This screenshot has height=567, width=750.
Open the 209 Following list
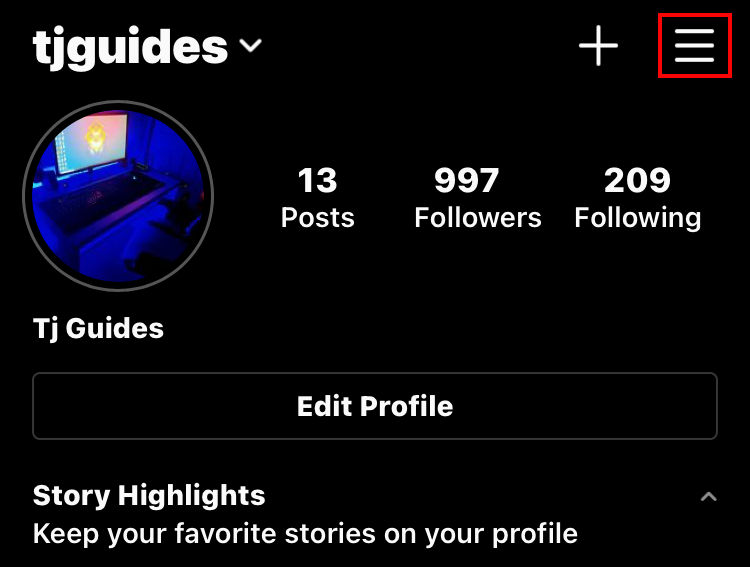coord(637,197)
